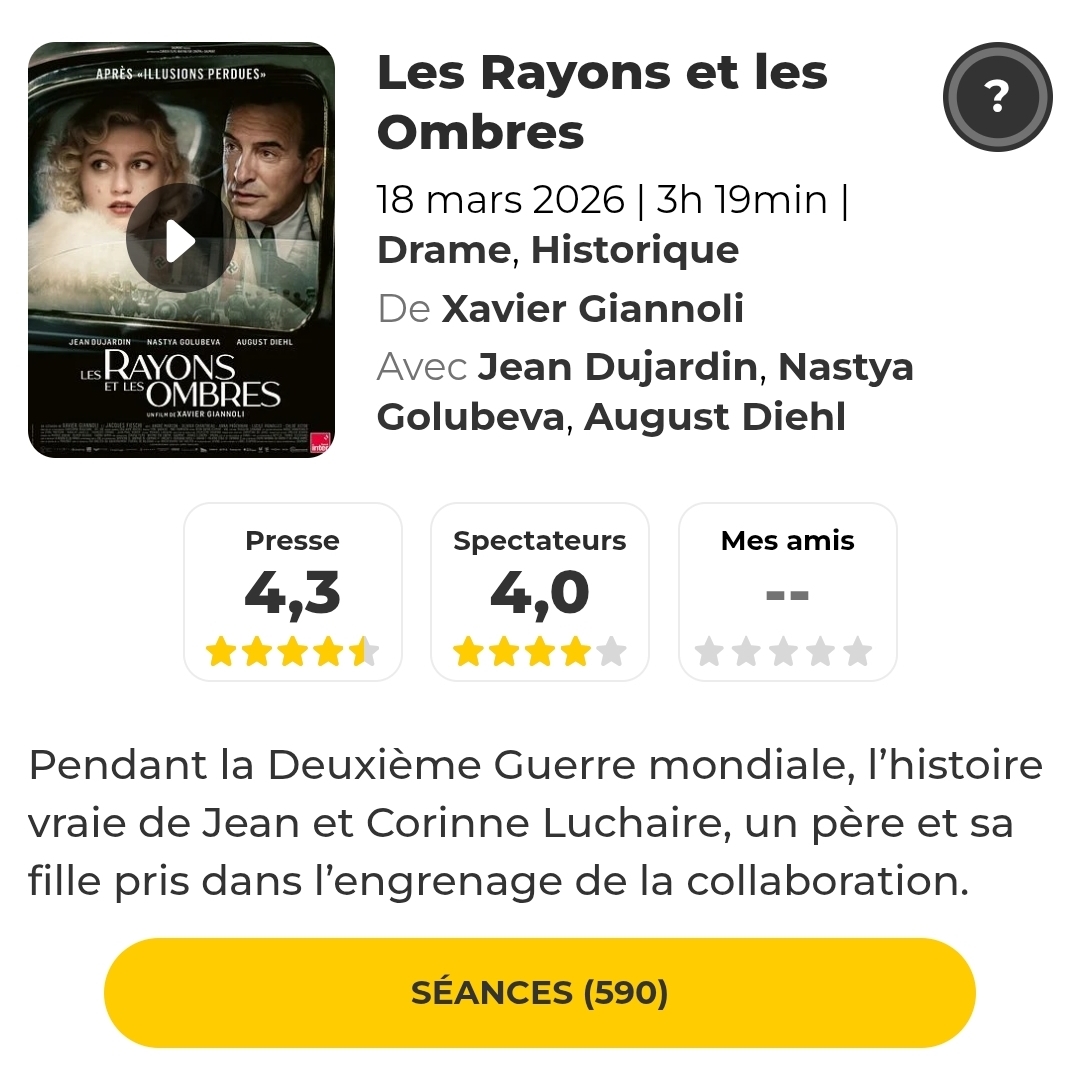
Task: Open the question mark help button
Action: pyautogui.click(x=997, y=97)
